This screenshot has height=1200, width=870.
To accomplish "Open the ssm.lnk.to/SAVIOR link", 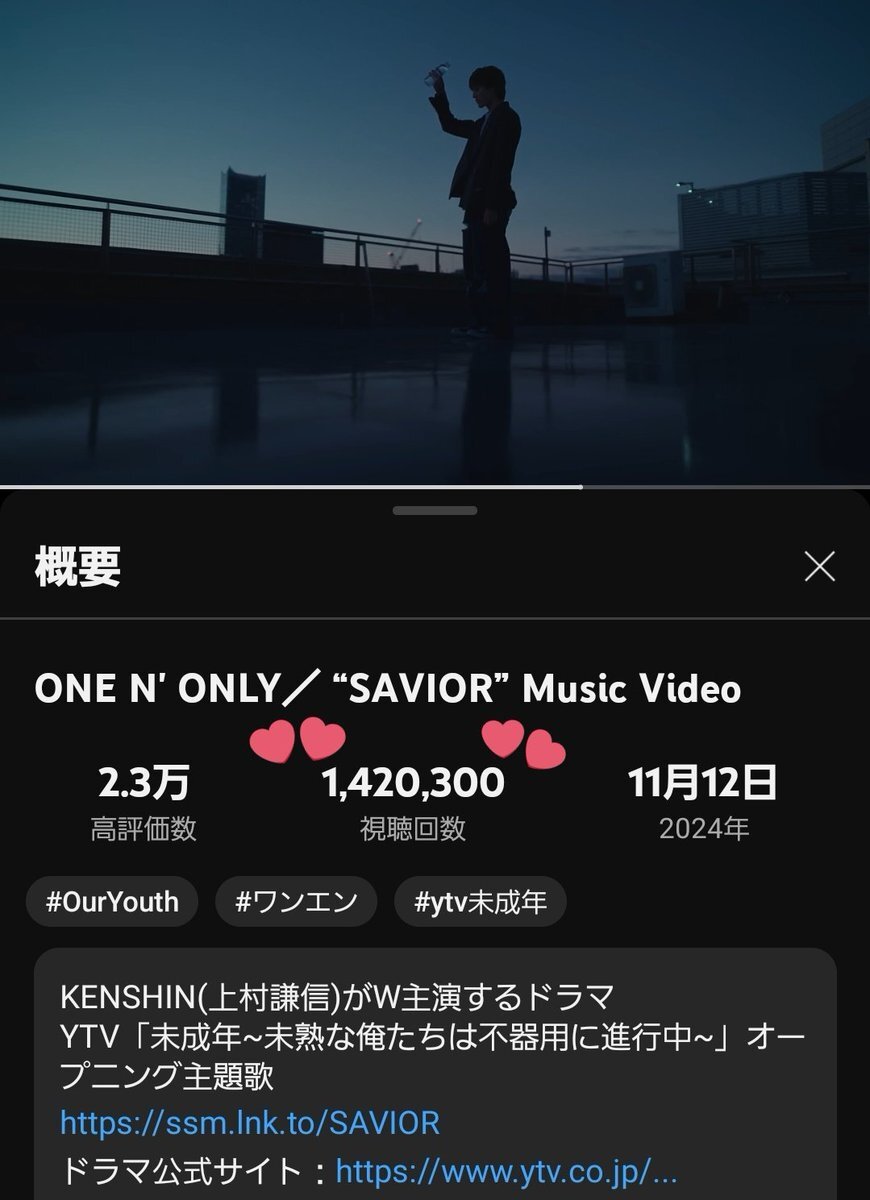I will [x=250, y=1122].
